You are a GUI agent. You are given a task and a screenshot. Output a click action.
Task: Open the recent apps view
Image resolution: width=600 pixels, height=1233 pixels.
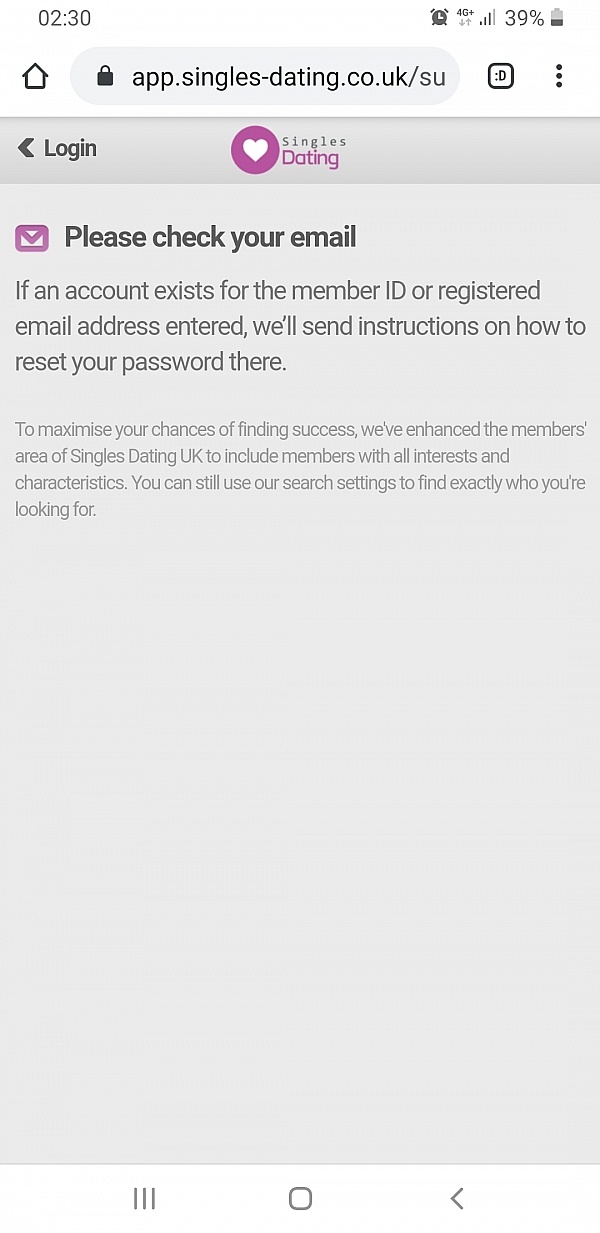pos(144,1198)
